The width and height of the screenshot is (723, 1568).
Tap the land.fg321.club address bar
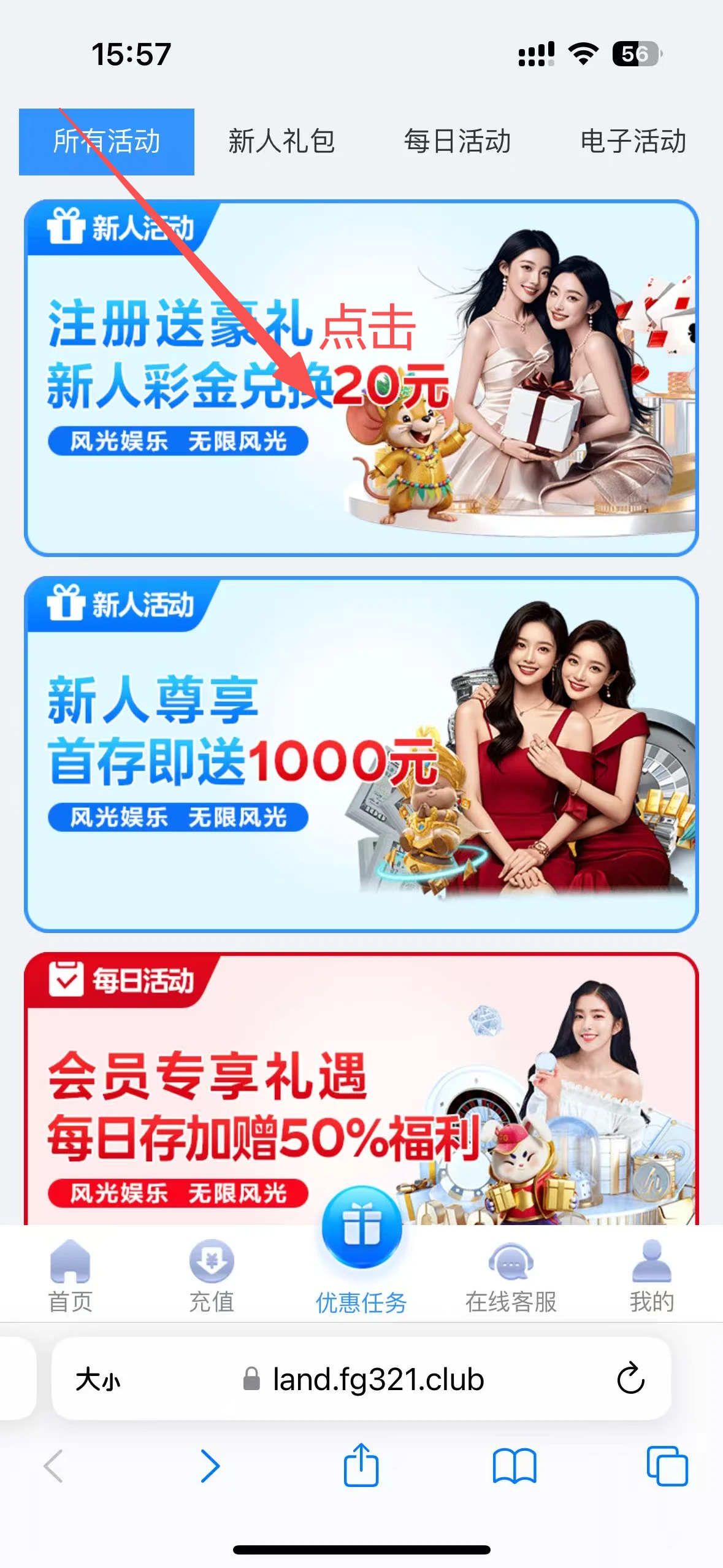(x=377, y=1380)
